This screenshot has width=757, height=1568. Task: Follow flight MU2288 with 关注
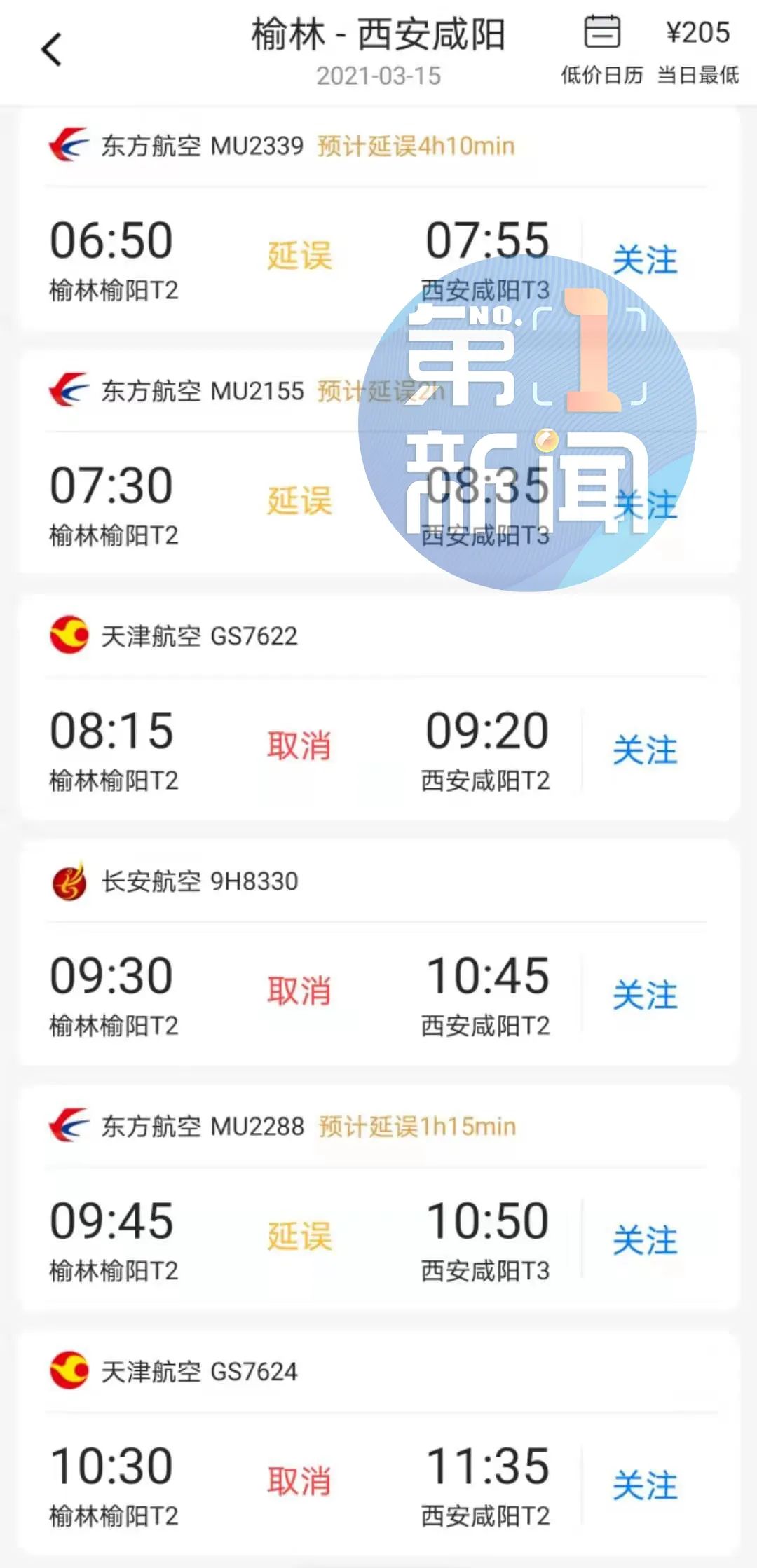(x=645, y=1241)
